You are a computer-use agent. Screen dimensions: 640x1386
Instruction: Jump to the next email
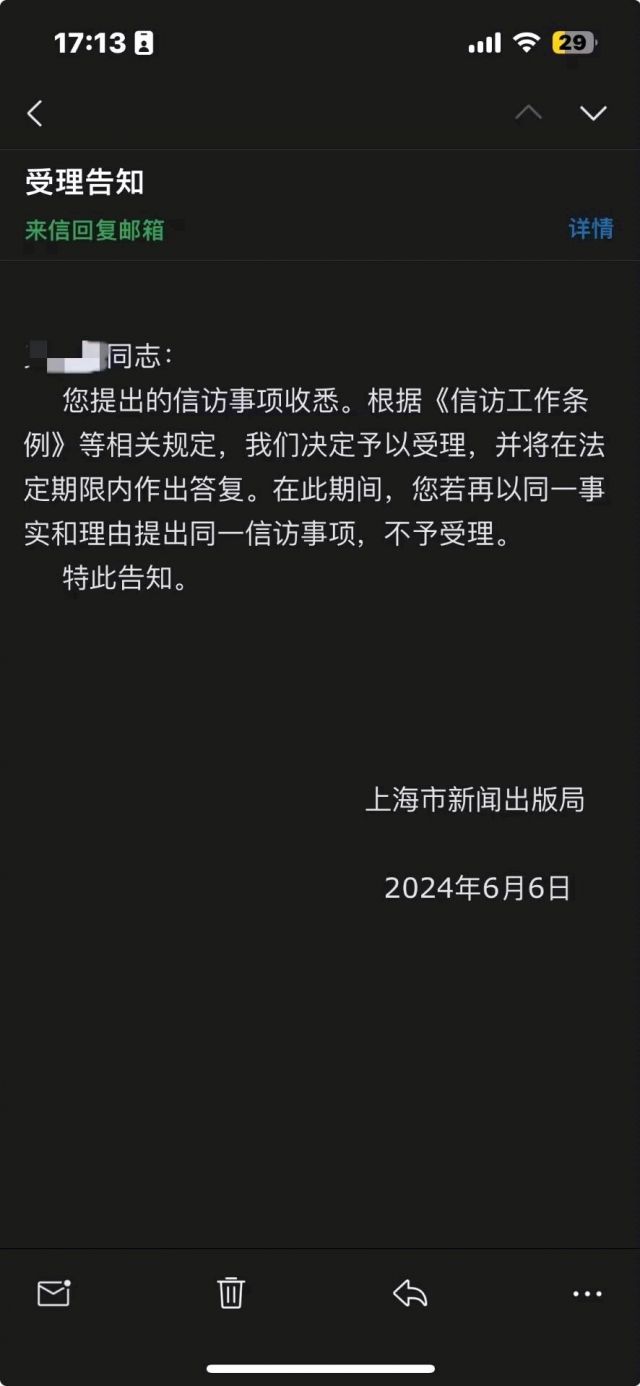pos(594,113)
